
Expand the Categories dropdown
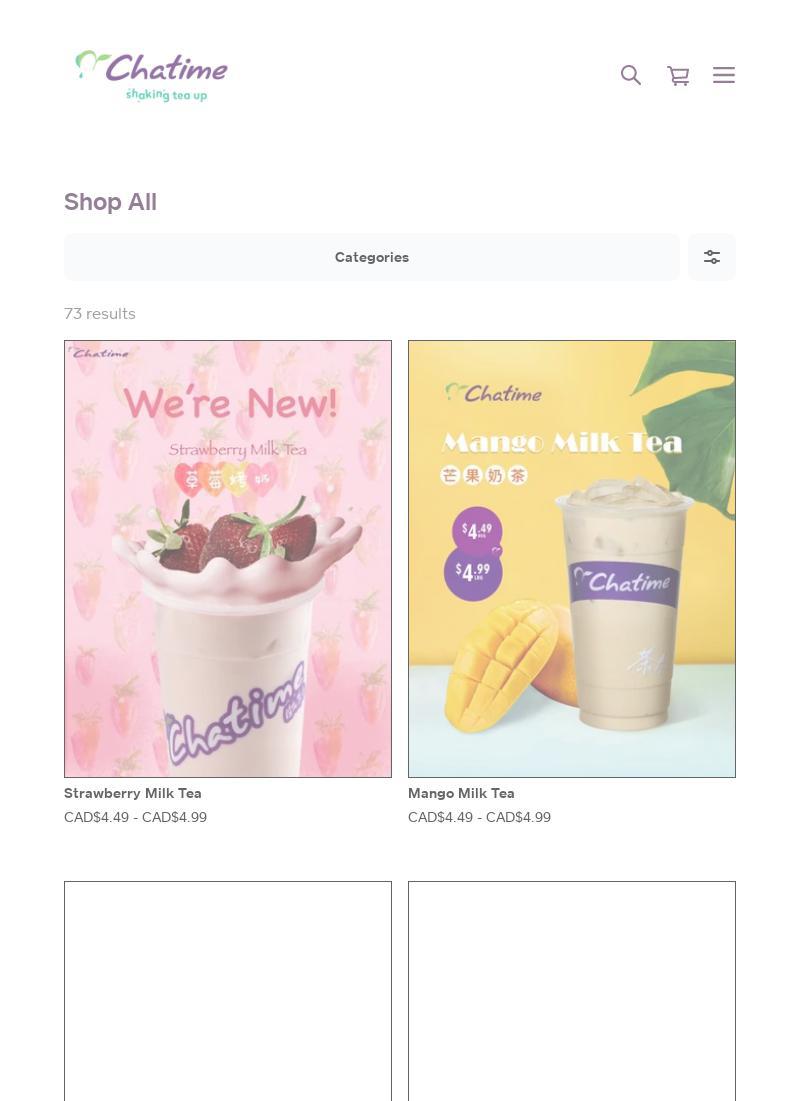click(371, 257)
